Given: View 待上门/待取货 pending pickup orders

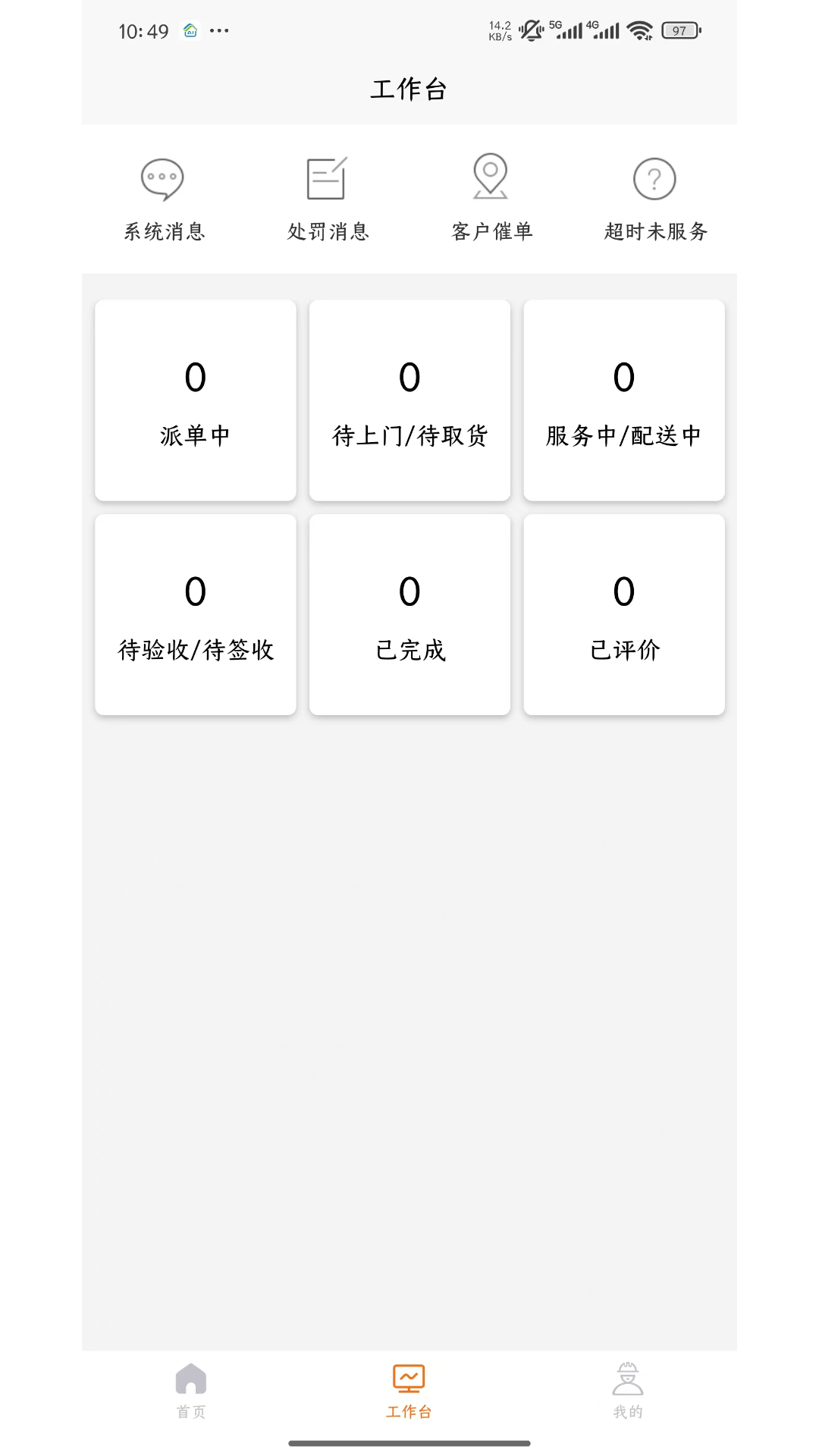Looking at the screenshot, I should click(409, 400).
